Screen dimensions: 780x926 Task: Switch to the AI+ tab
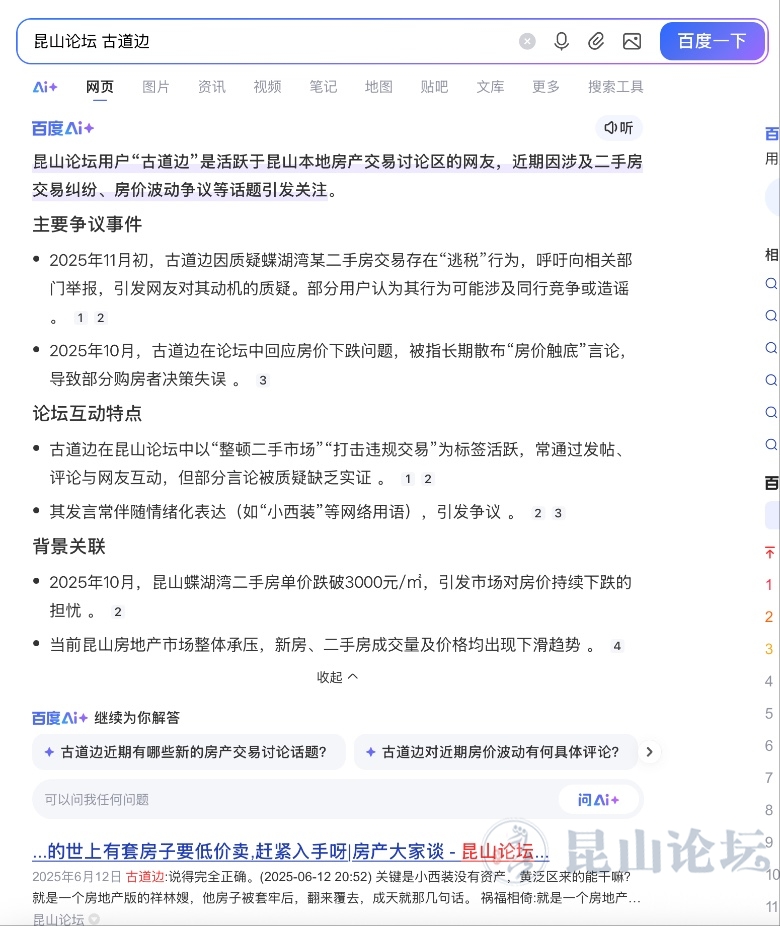(x=45, y=87)
